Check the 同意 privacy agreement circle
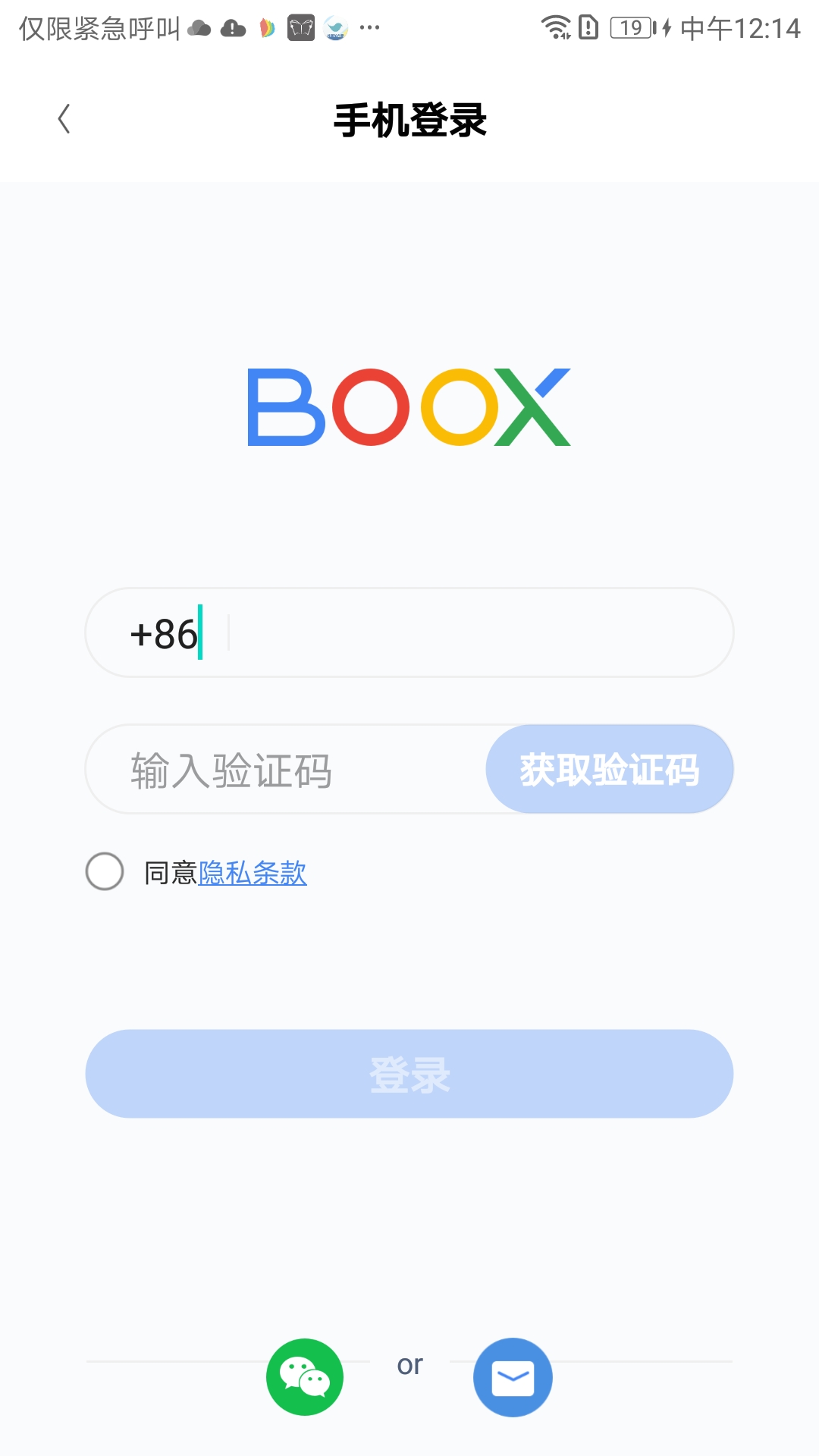The height and width of the screenshot is (1456, 819). coord(105,871)
